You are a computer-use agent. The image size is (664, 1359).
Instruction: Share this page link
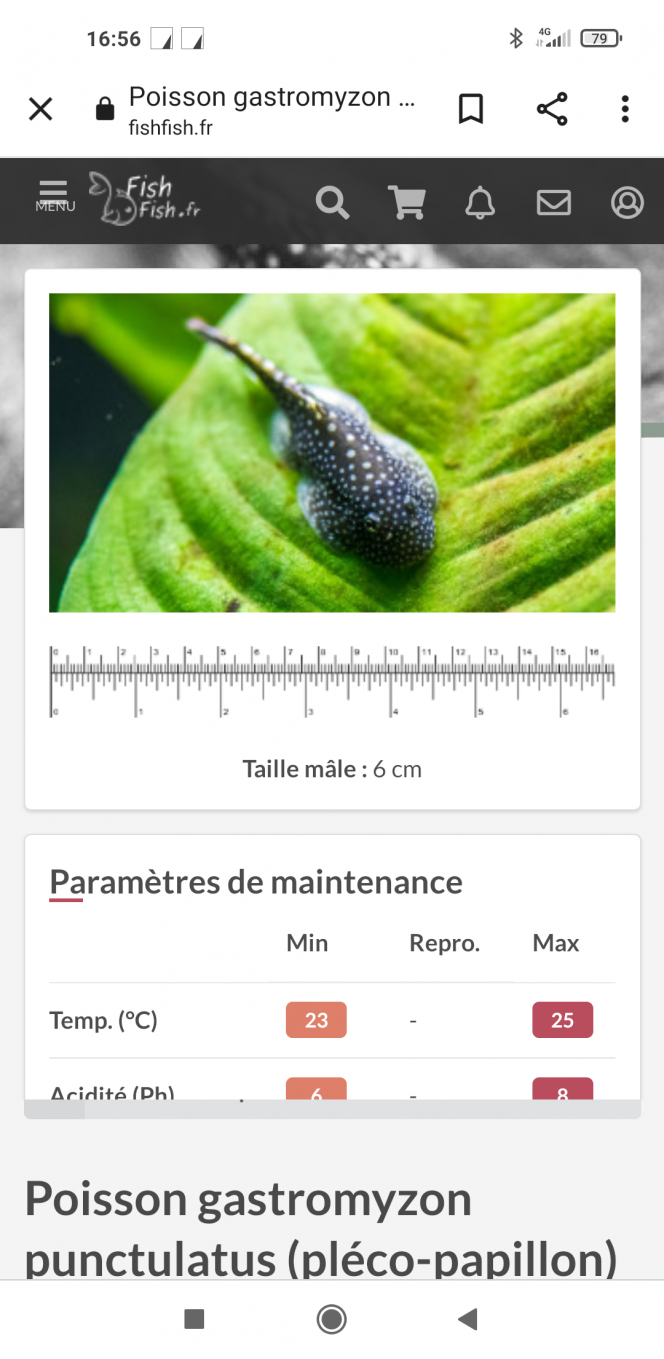coord(552,109)
